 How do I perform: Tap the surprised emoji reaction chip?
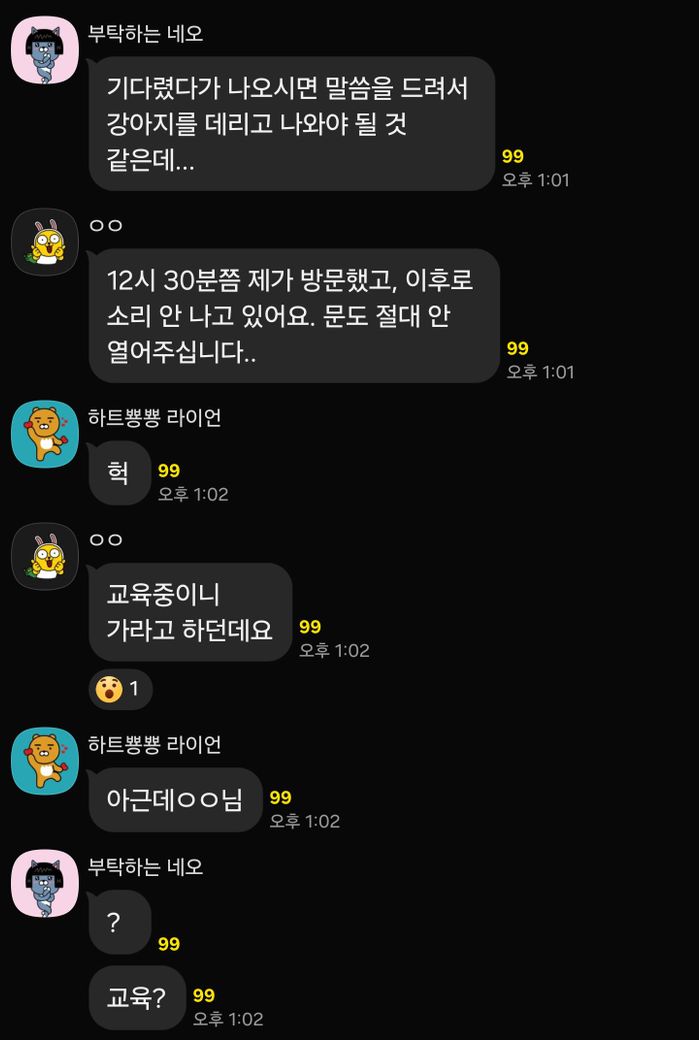(x=120, y=688)
